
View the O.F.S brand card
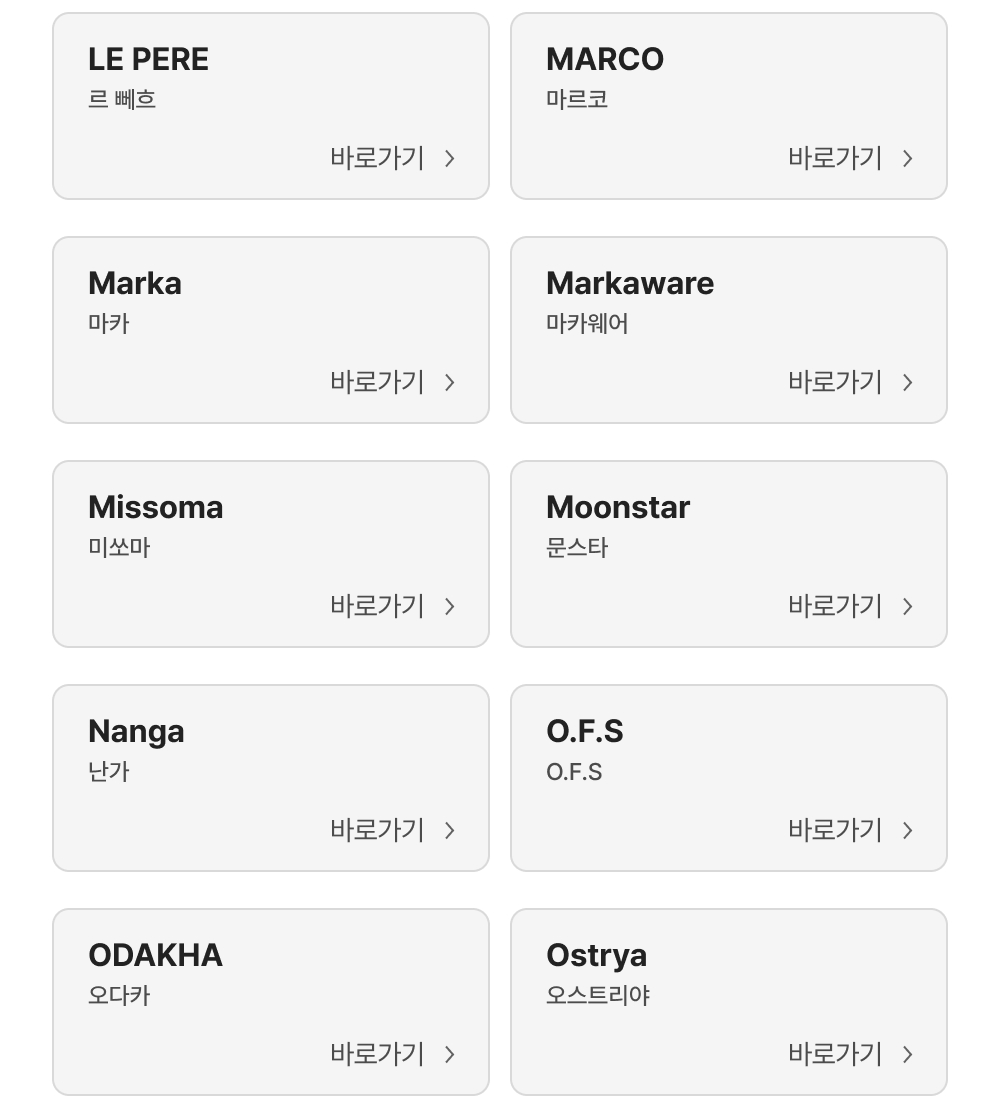pos(729,778)
